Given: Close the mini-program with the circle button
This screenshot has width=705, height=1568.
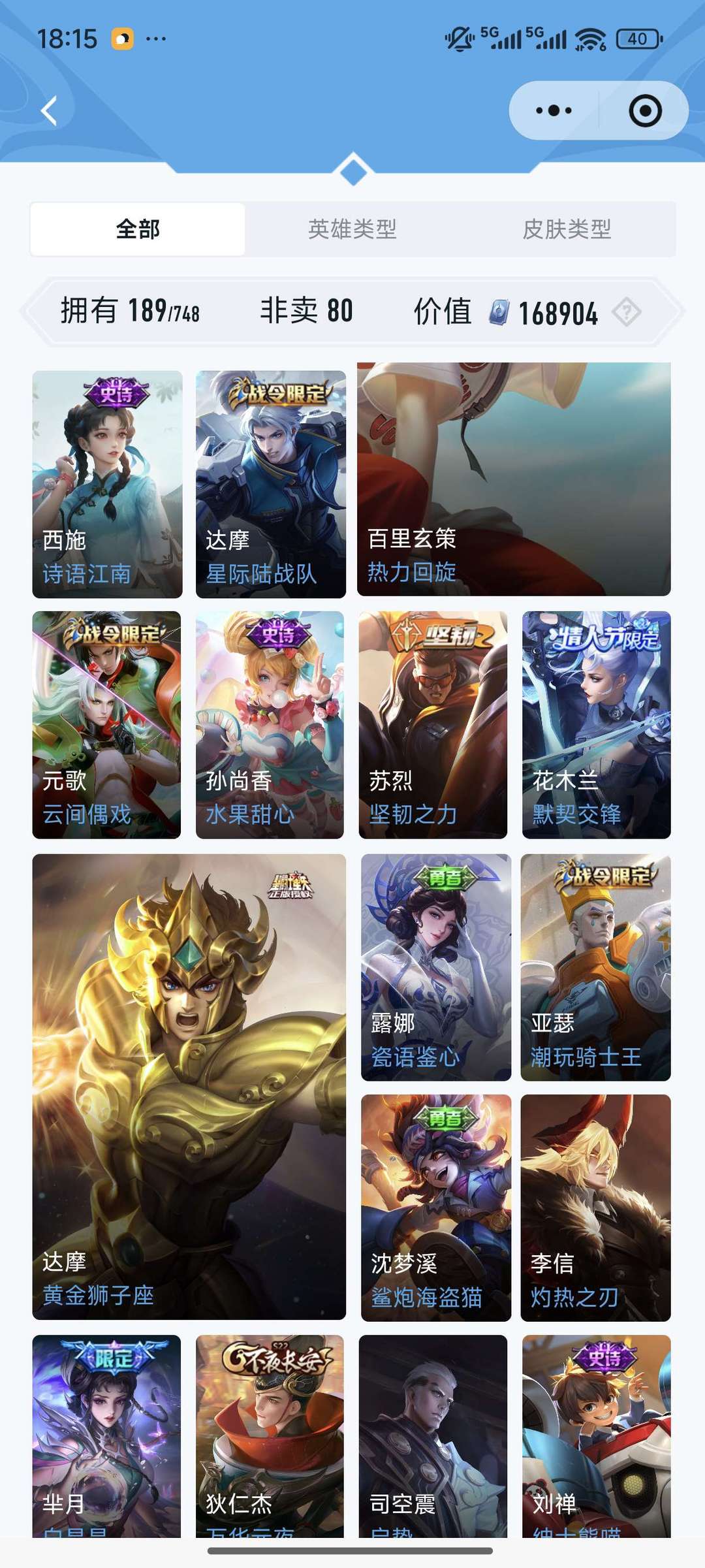Looking at the screenshot, I should [x=645, y=110].
